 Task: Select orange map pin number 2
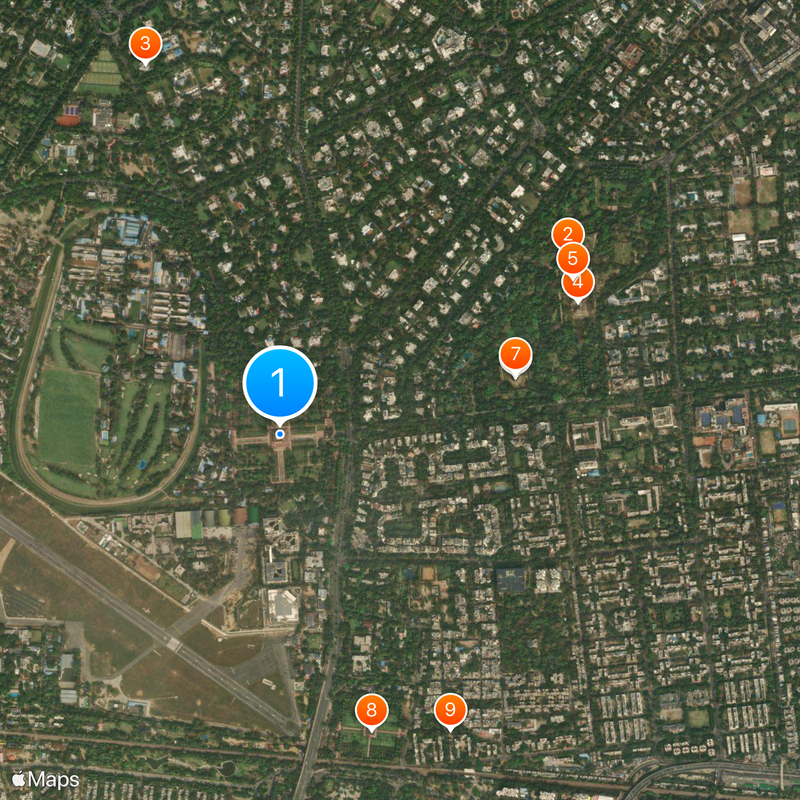point(567,234)
